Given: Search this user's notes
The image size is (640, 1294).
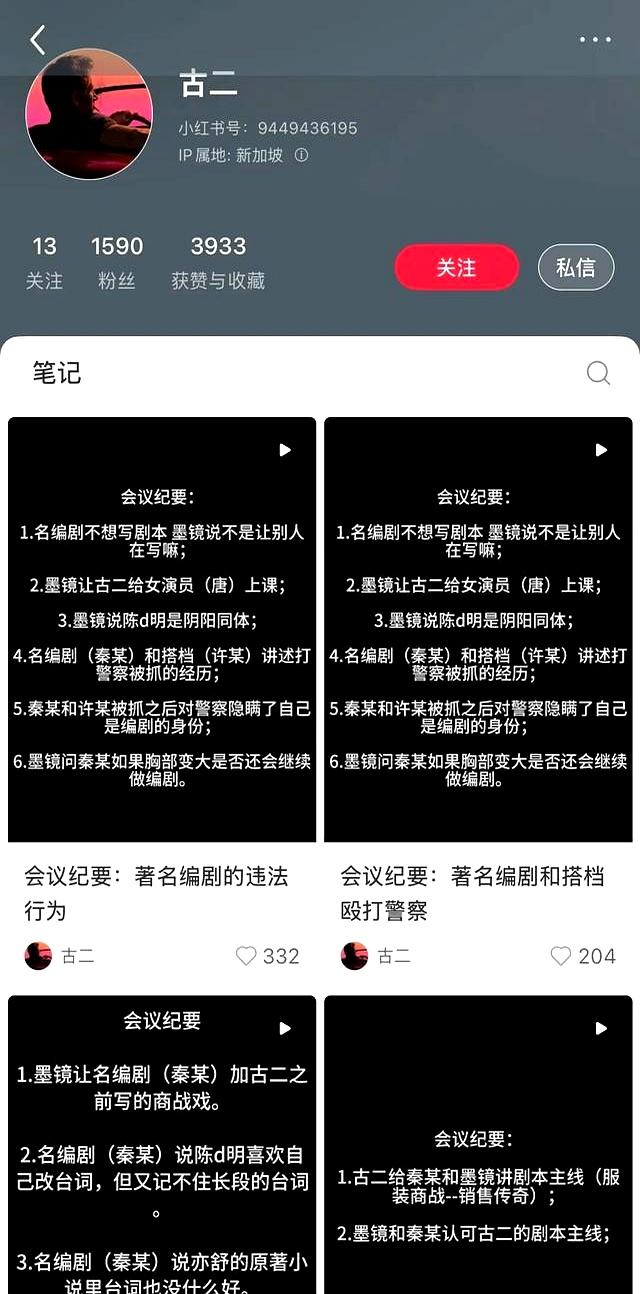Looking at the screenshot, I should coord(598,373).
